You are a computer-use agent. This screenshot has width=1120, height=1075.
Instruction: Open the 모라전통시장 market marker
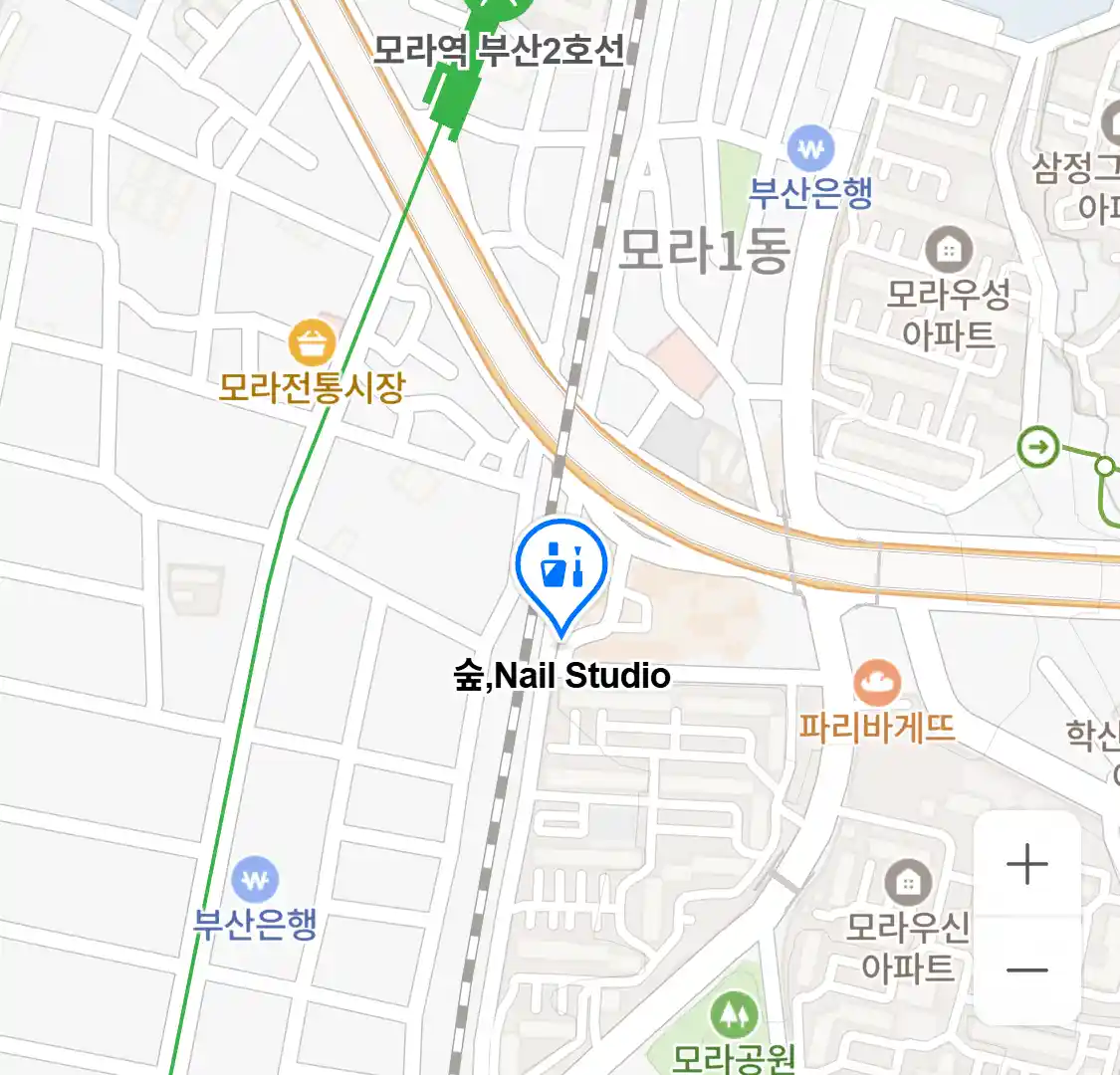(x=312, y=343)
